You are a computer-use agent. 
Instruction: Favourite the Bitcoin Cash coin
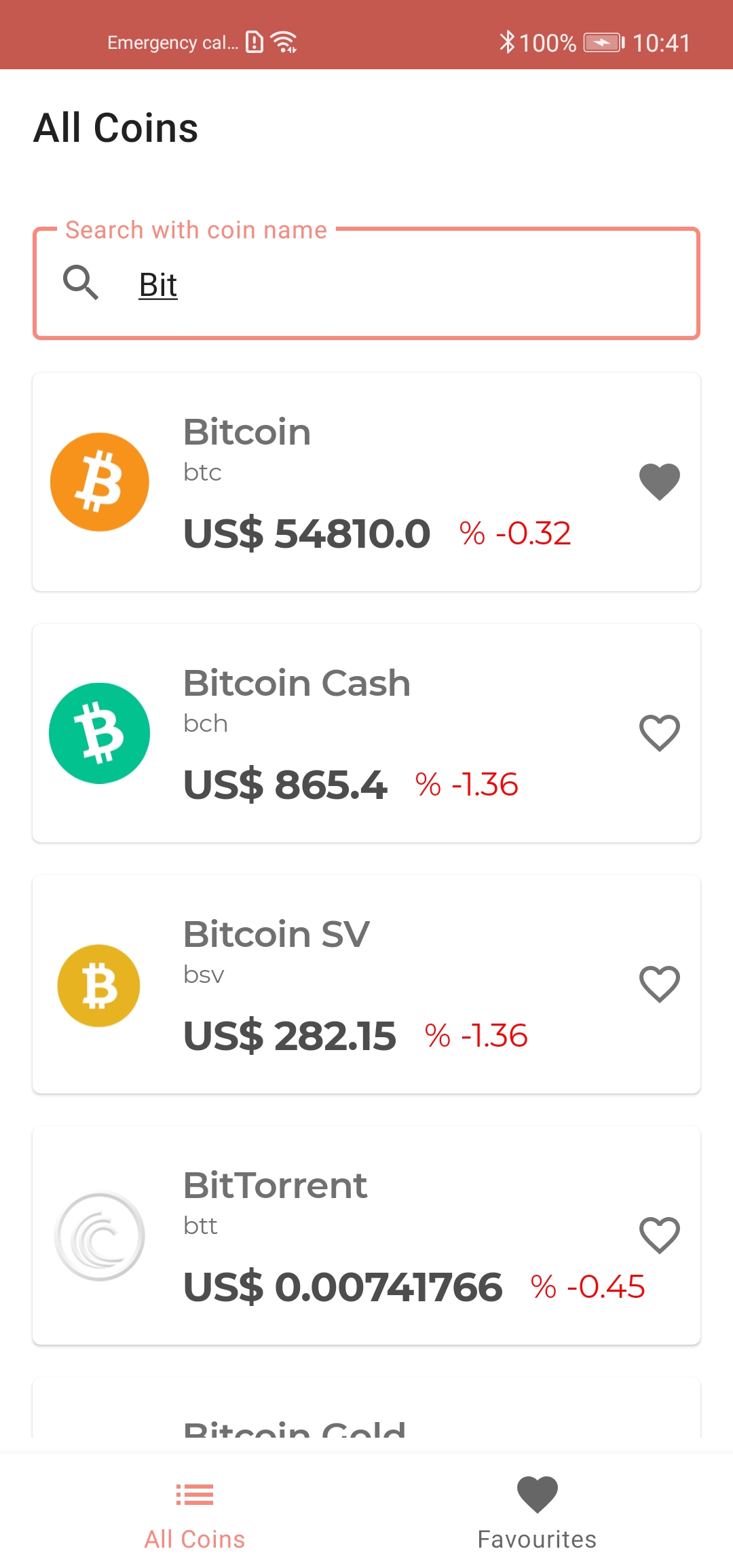(660, 733)
